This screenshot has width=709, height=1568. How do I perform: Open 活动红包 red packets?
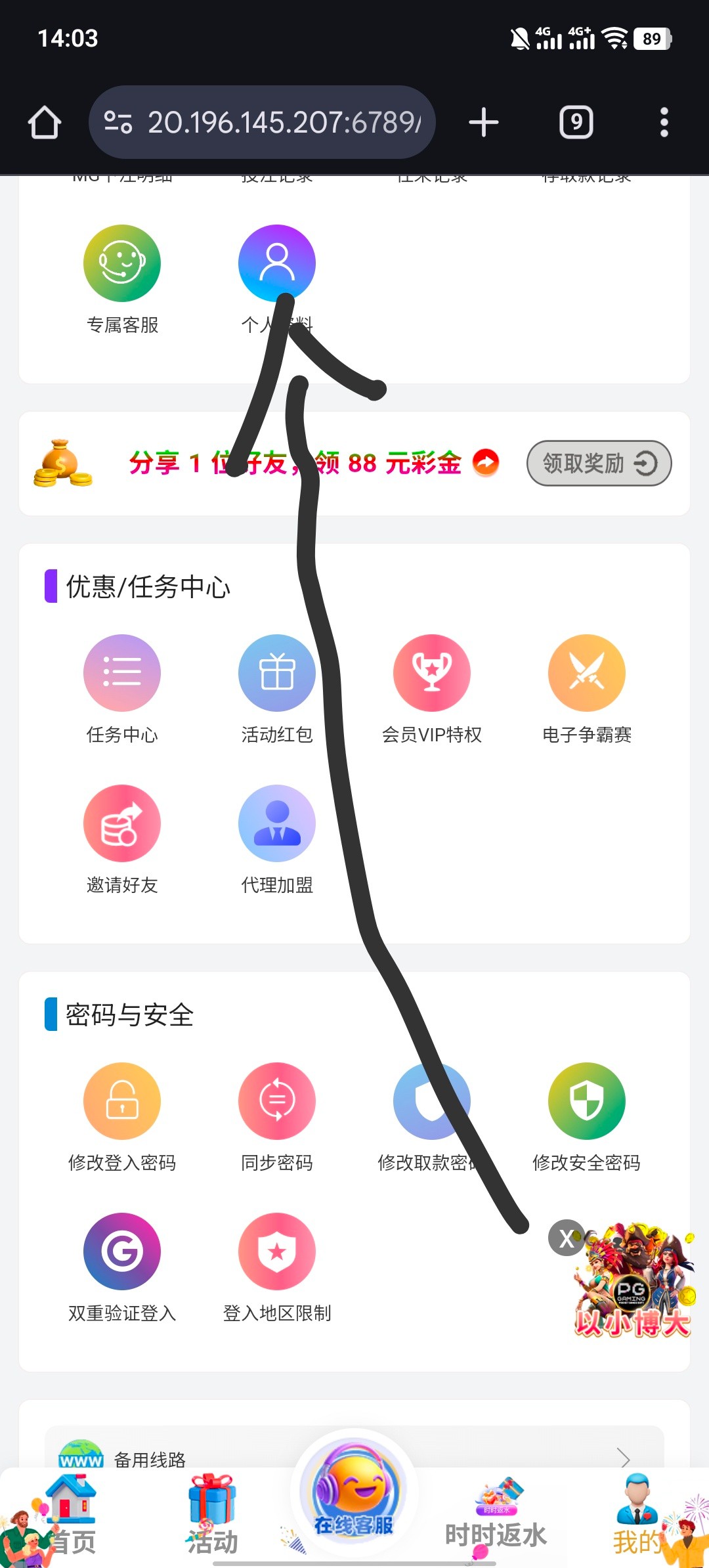click(x=276, y=674)
